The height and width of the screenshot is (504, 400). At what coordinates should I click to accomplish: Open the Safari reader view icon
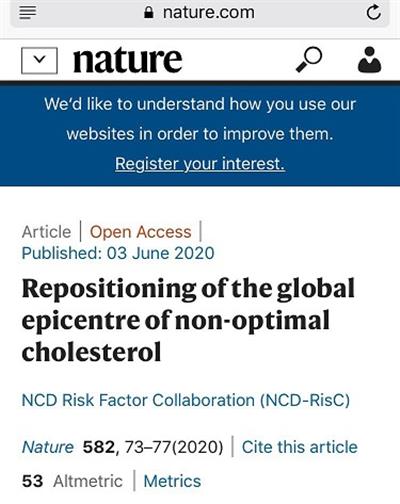click(28, 13)
